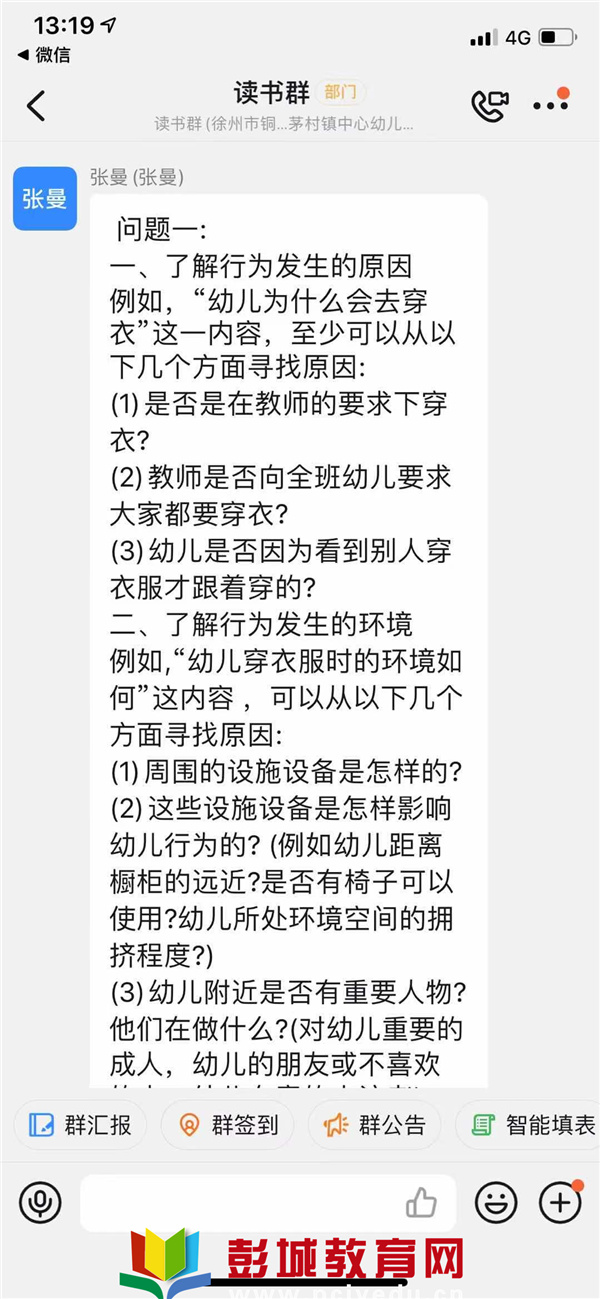Viewport: 600px width, 1299px height.
Task: Go back from the 读书群 chat
Action: click(36, 106)
